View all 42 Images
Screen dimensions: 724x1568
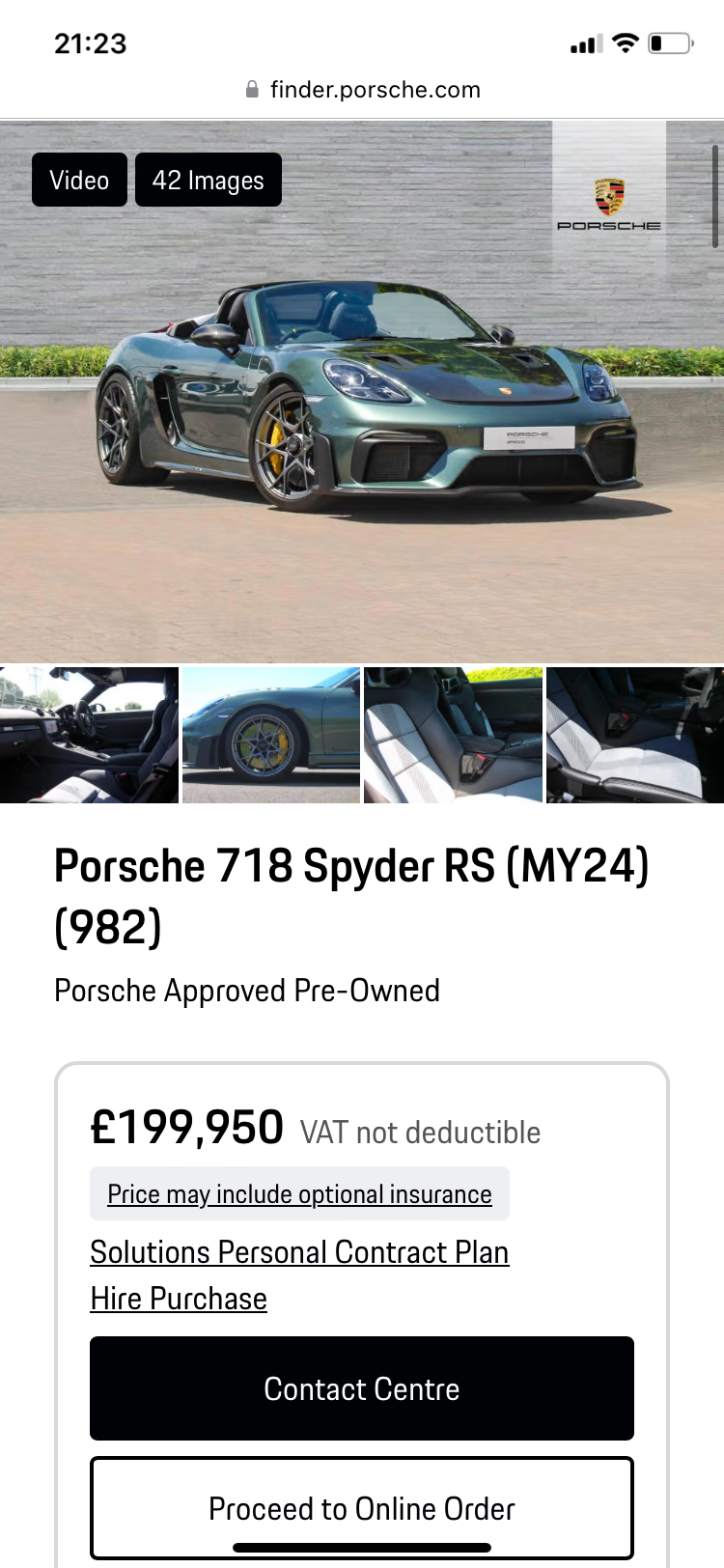coord(208,181)
